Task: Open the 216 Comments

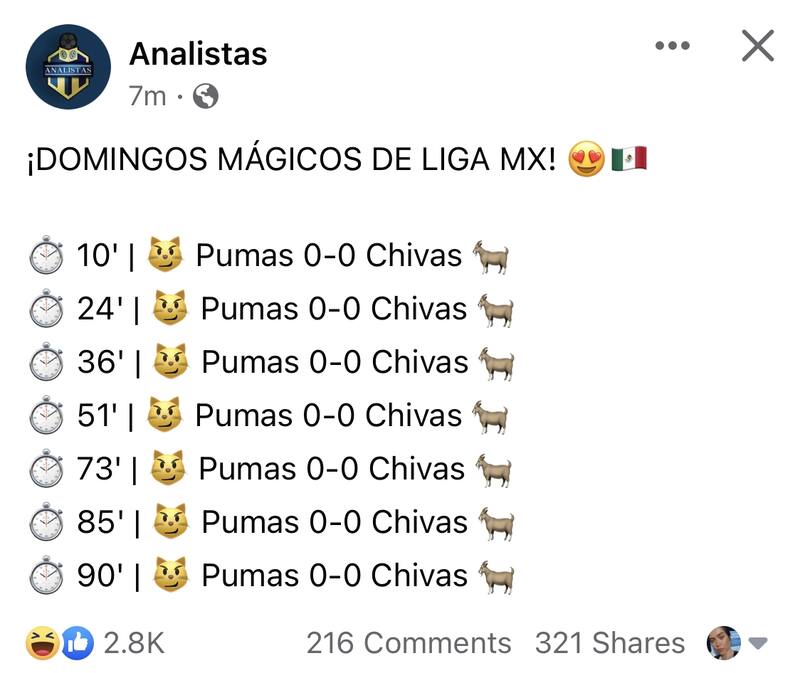Action: click(x=408, y=643)
